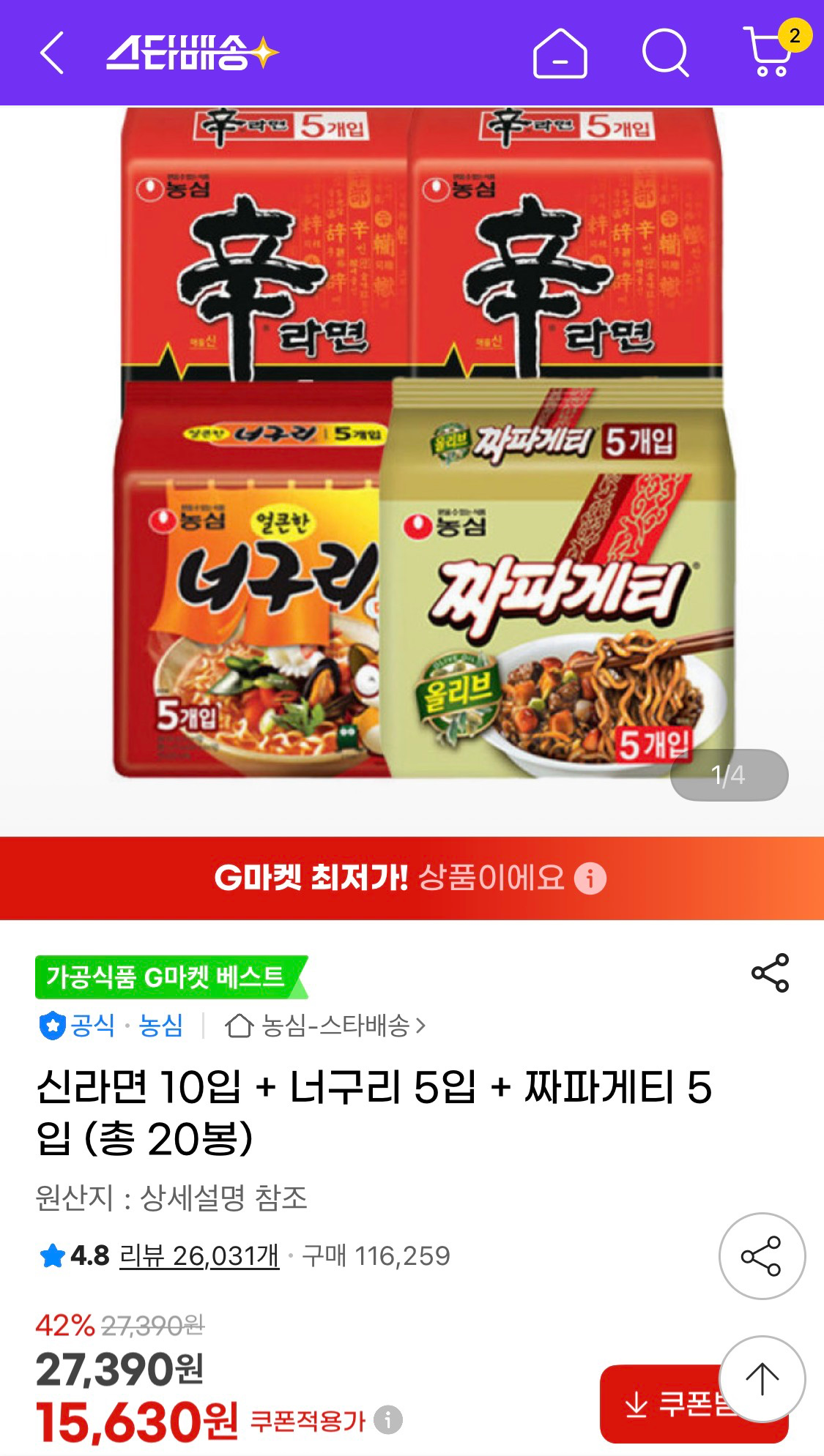824x1456 pixels.
Task: Open the home icon in header
Action: pyautogui.click(x=560, y=53)
